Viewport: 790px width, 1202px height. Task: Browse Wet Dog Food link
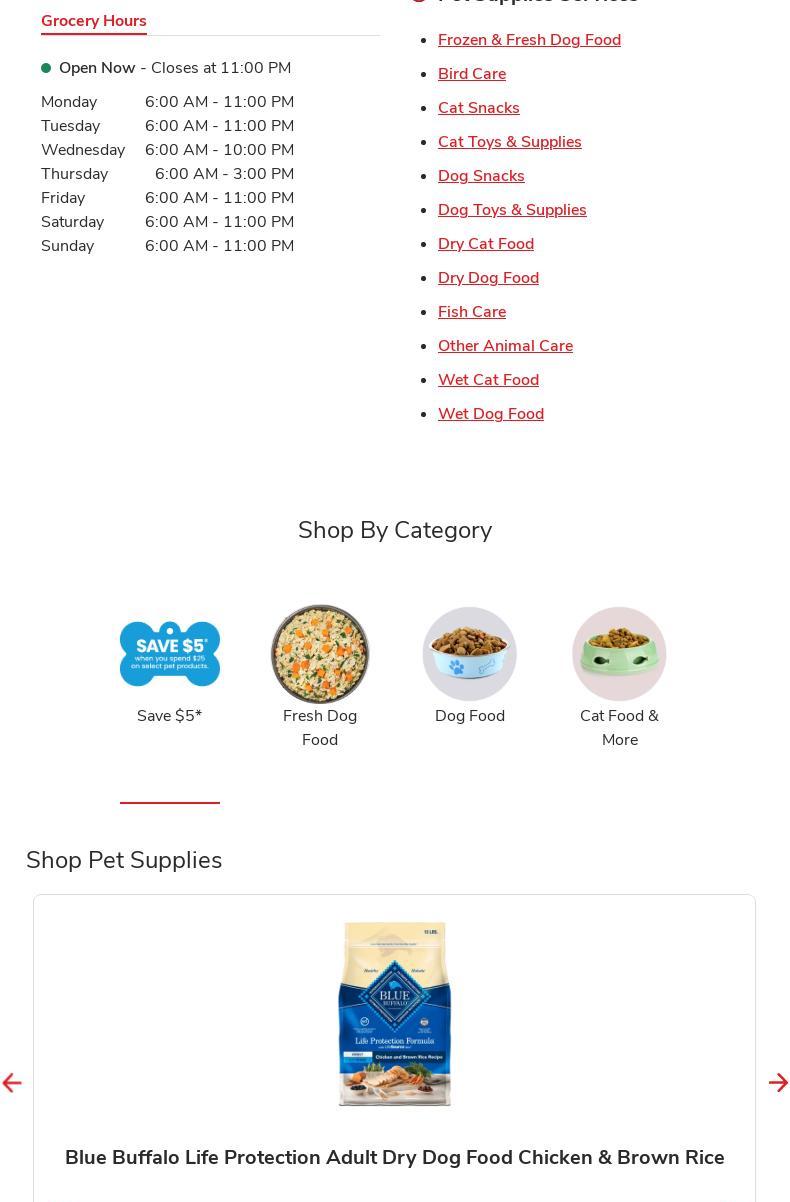(x=491, y=414)
